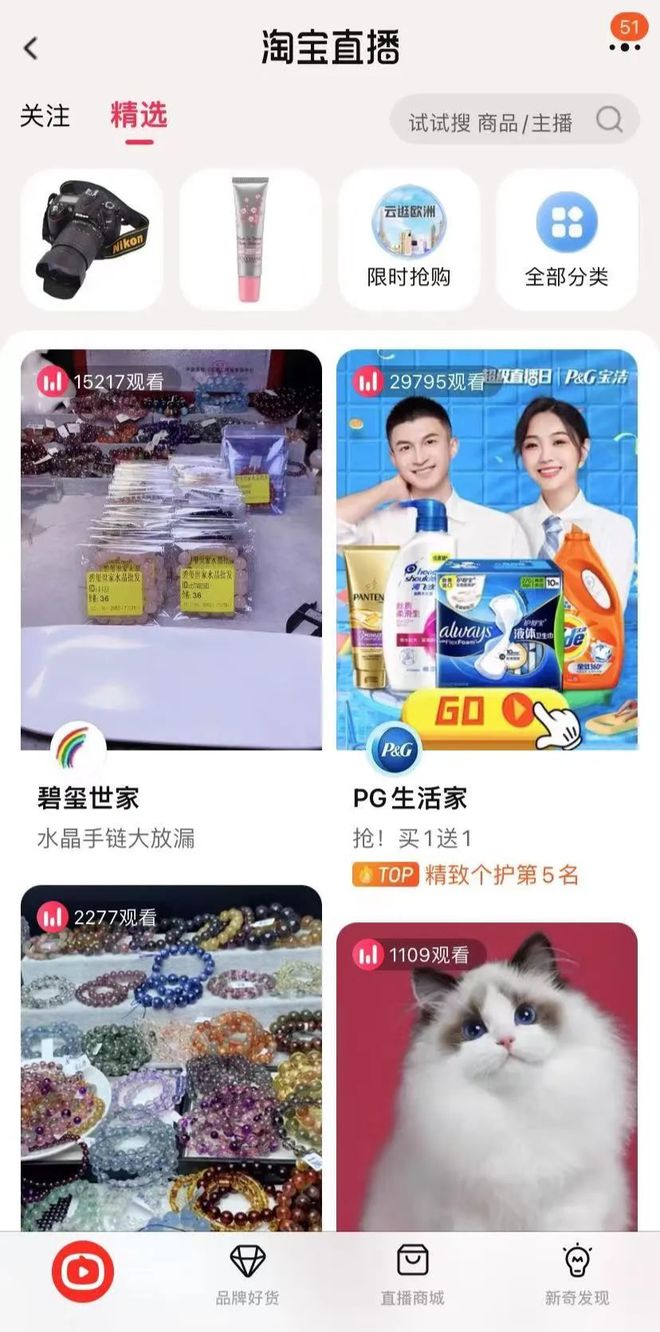Open 限时抢购 flash sale
This screenshot has height=1332, width=660.
coord(409,239)
